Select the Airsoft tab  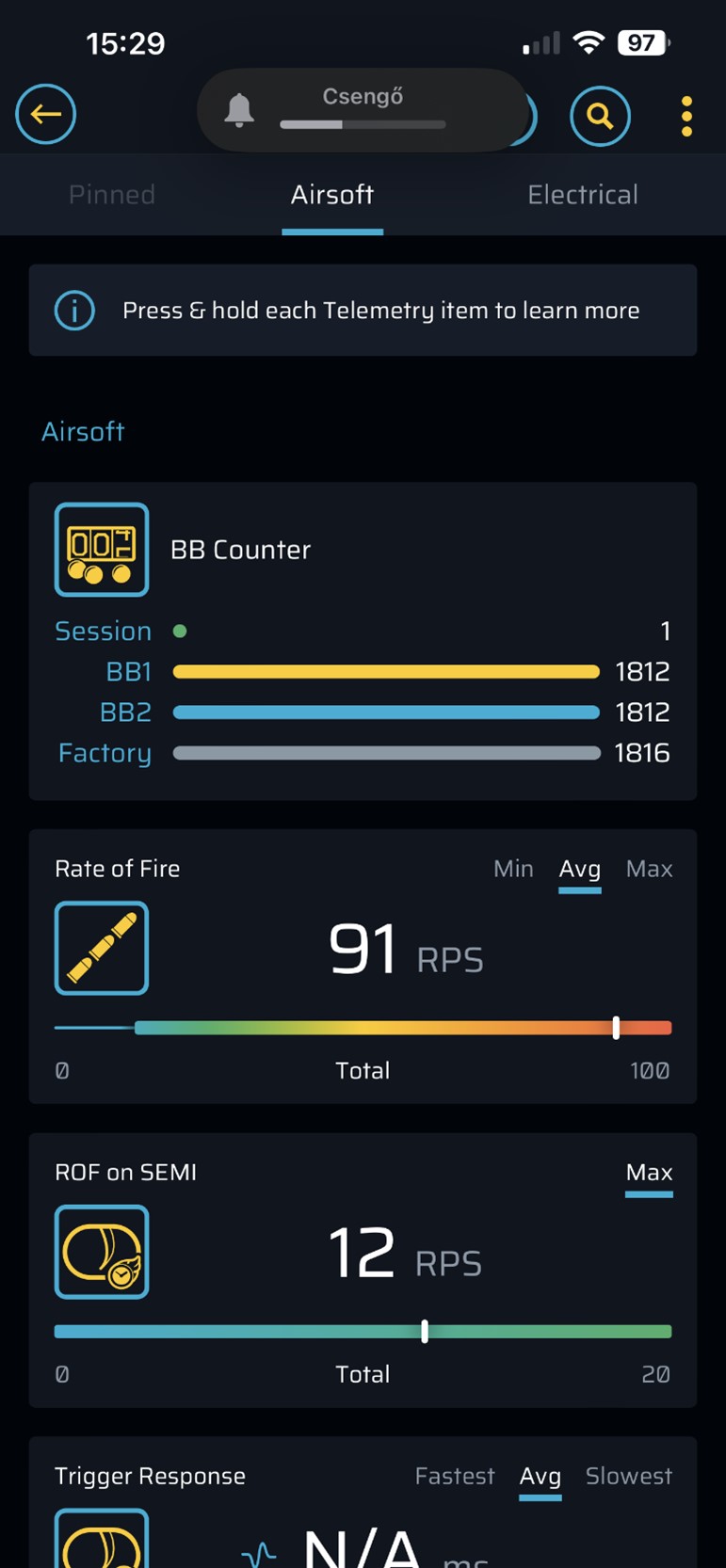[x=332, y=195]
